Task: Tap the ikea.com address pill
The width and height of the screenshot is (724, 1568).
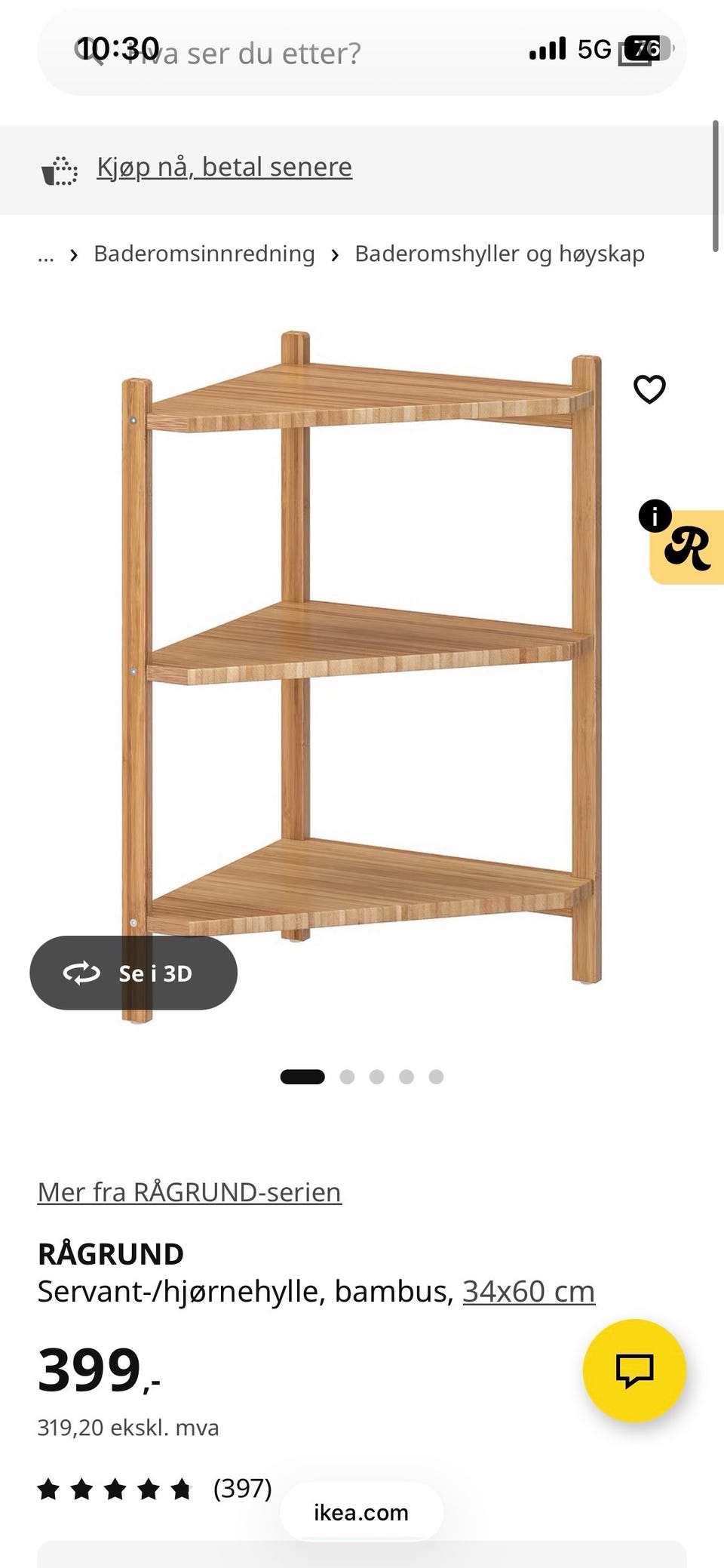Action: pyautogui.click(x=361, y=1512)
